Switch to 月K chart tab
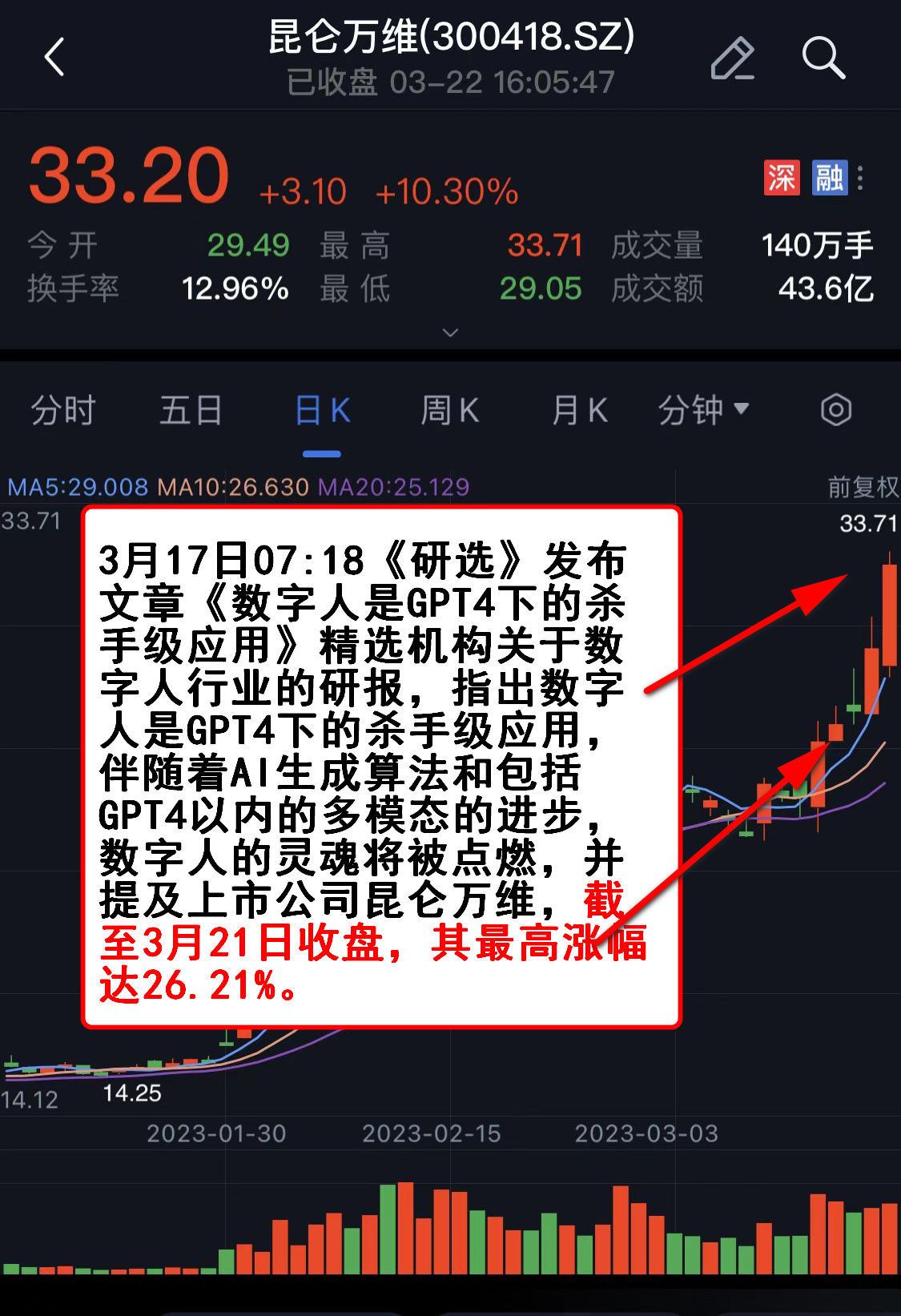 point(579,411)
